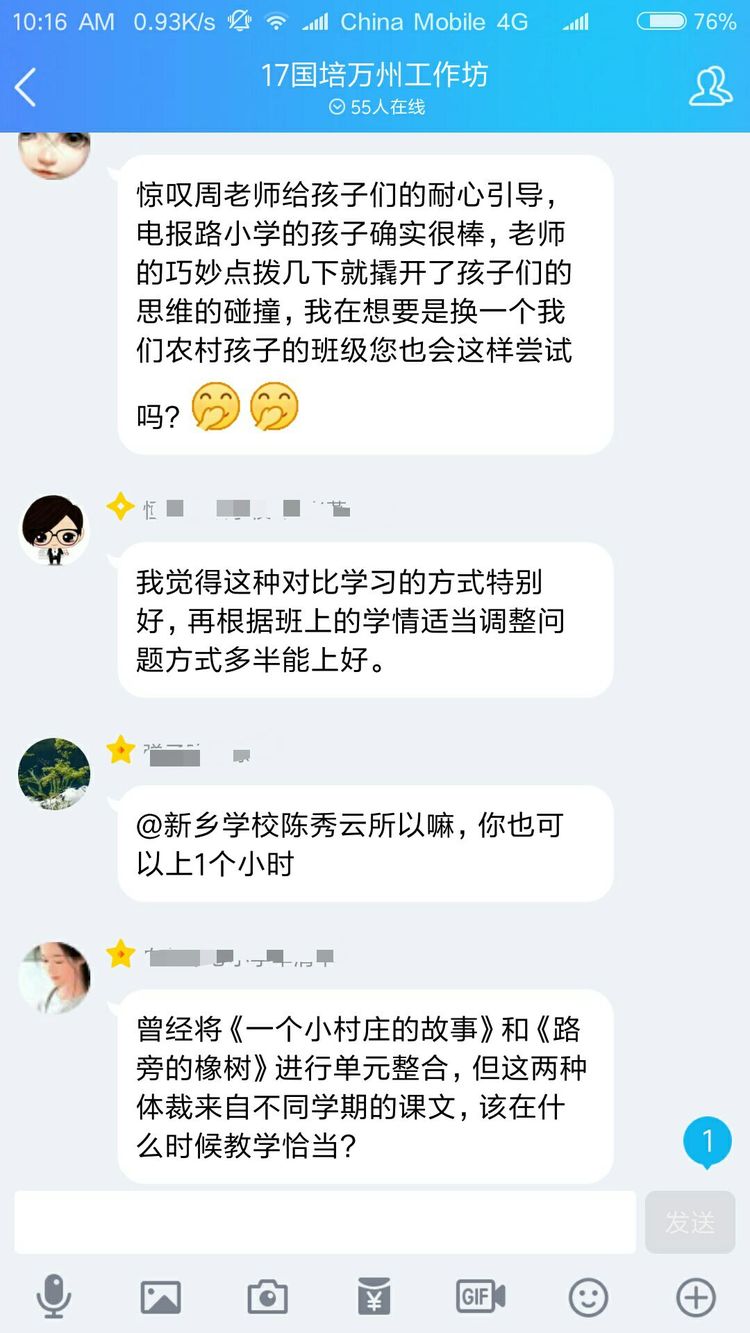Open the GIF video icon

tap(481, 1297)
